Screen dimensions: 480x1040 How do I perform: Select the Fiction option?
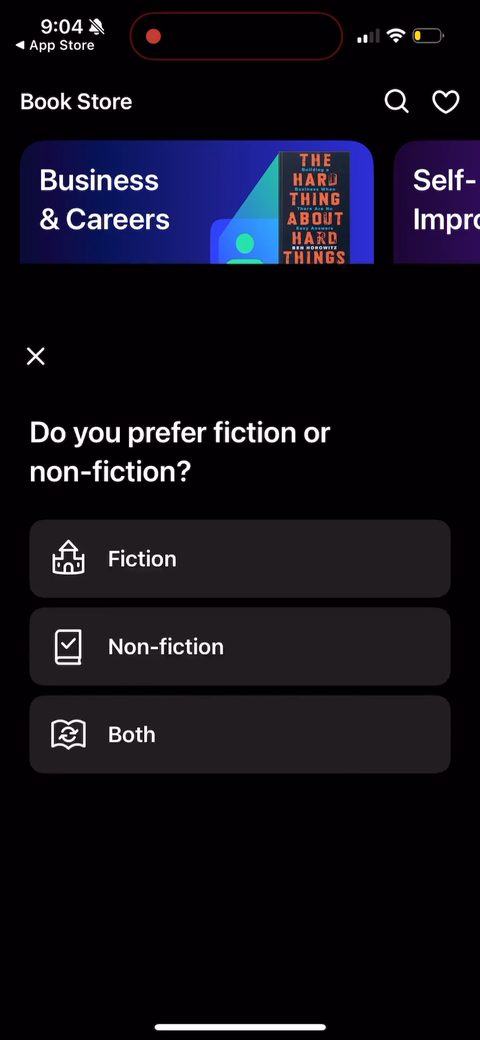240,558
